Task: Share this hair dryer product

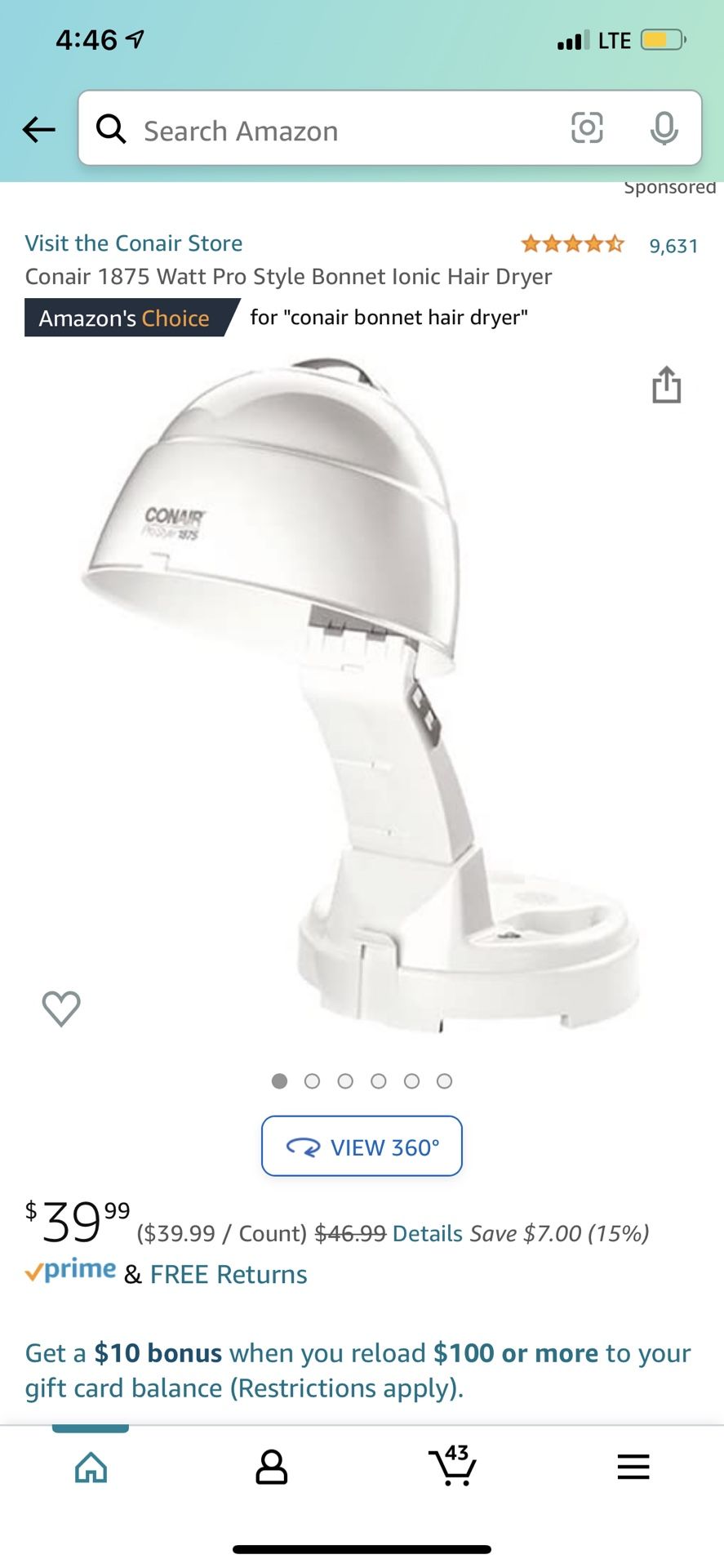Action: (x=666, y=385)
